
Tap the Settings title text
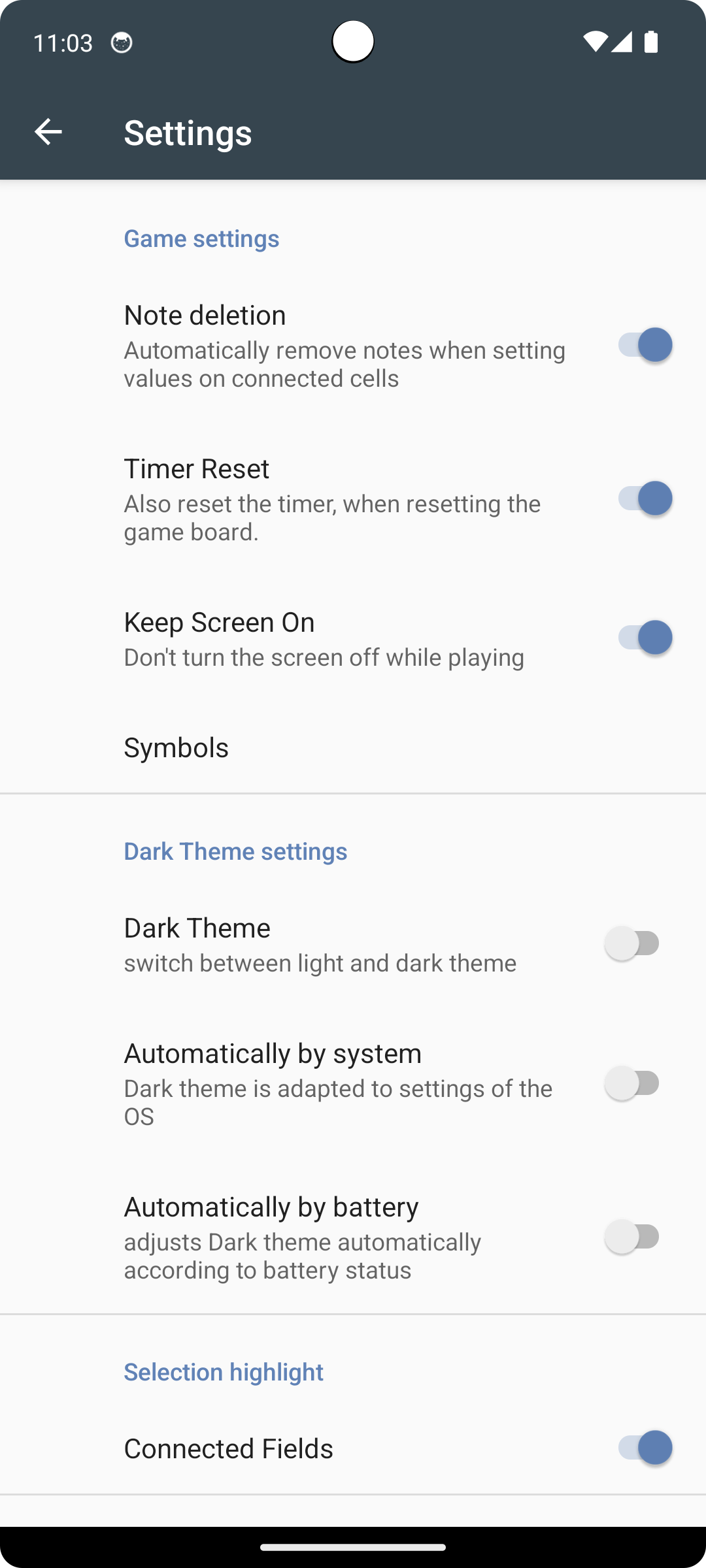point(188,133)
